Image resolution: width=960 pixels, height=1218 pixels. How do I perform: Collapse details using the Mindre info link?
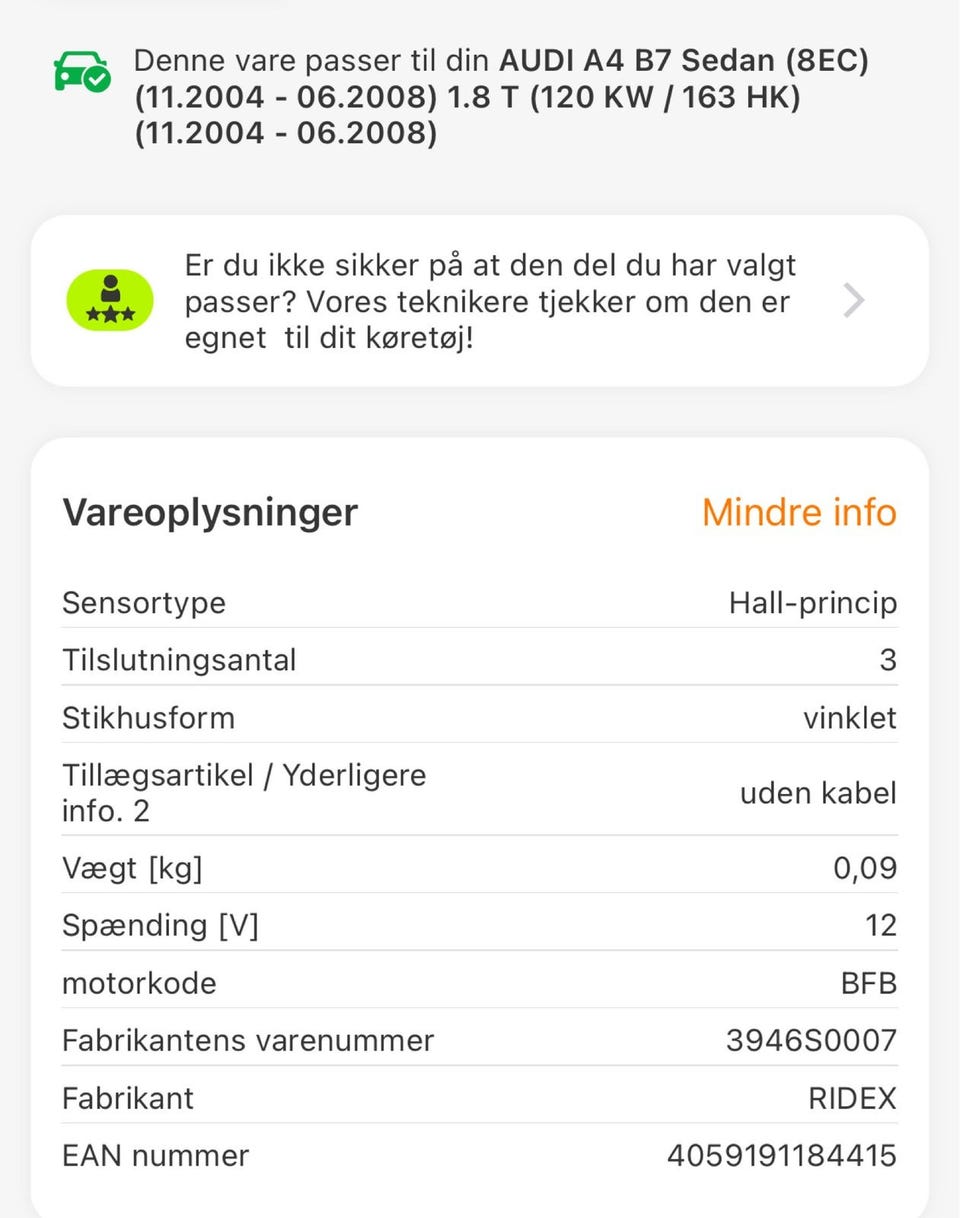(x=799, y=512)
